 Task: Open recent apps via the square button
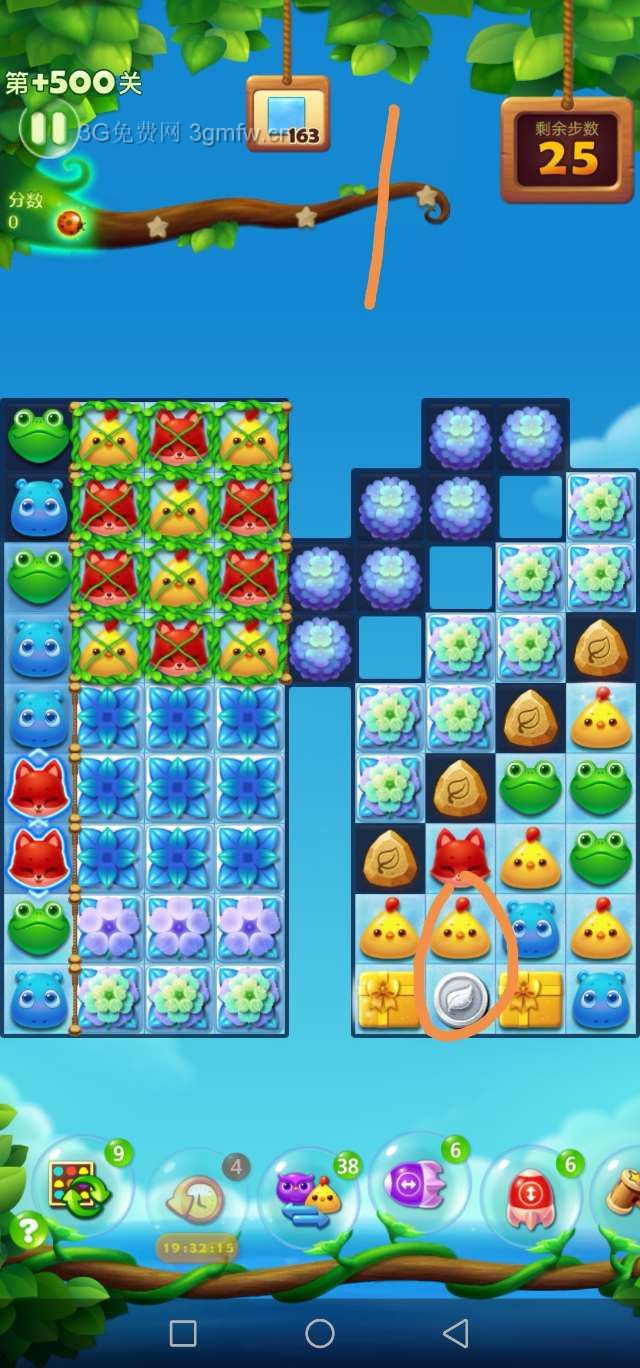point(183,1332)
